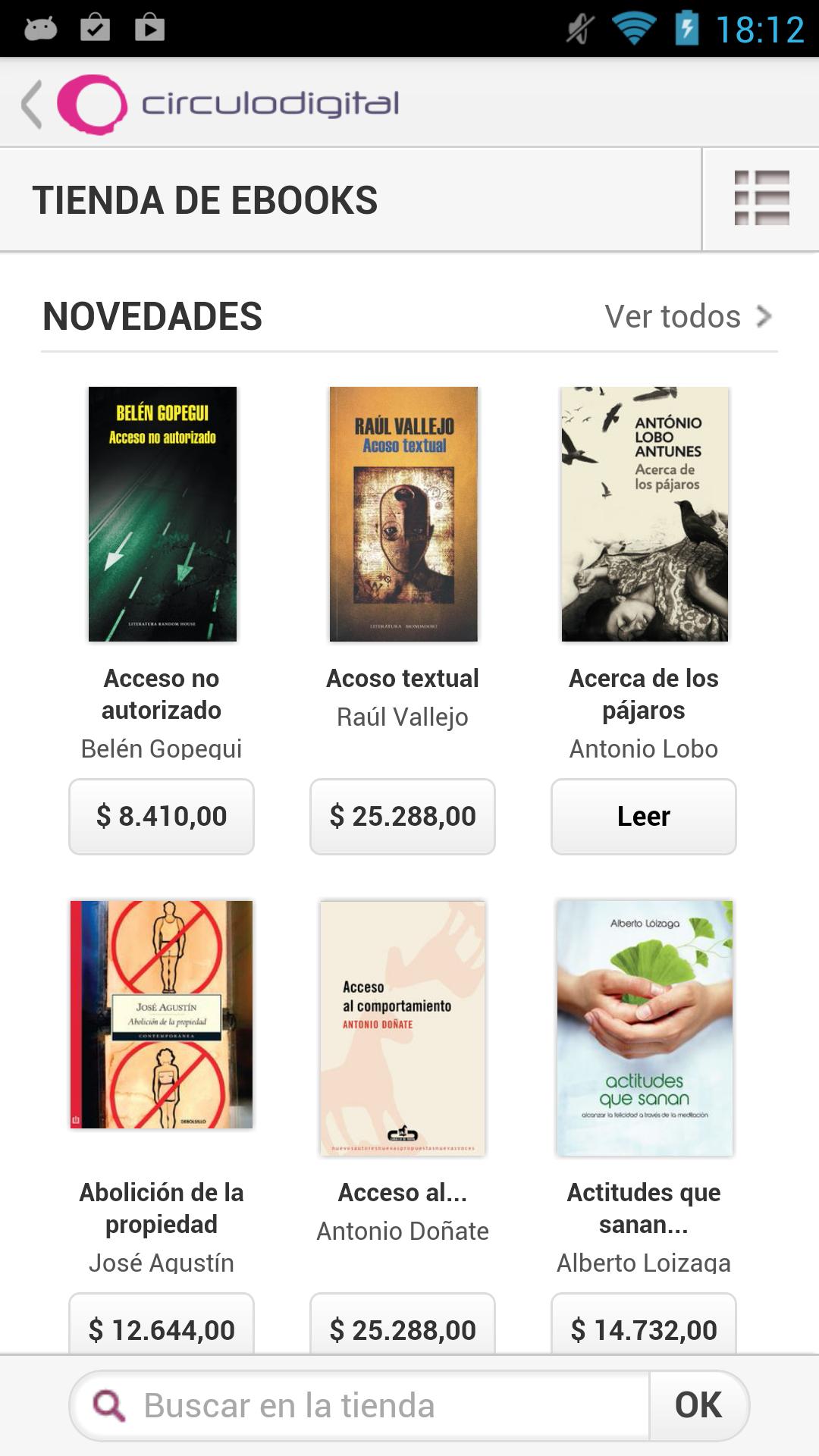Tap Leer for Acerca de los pájaros
The image size is (819, 1456).
[644, 816]
